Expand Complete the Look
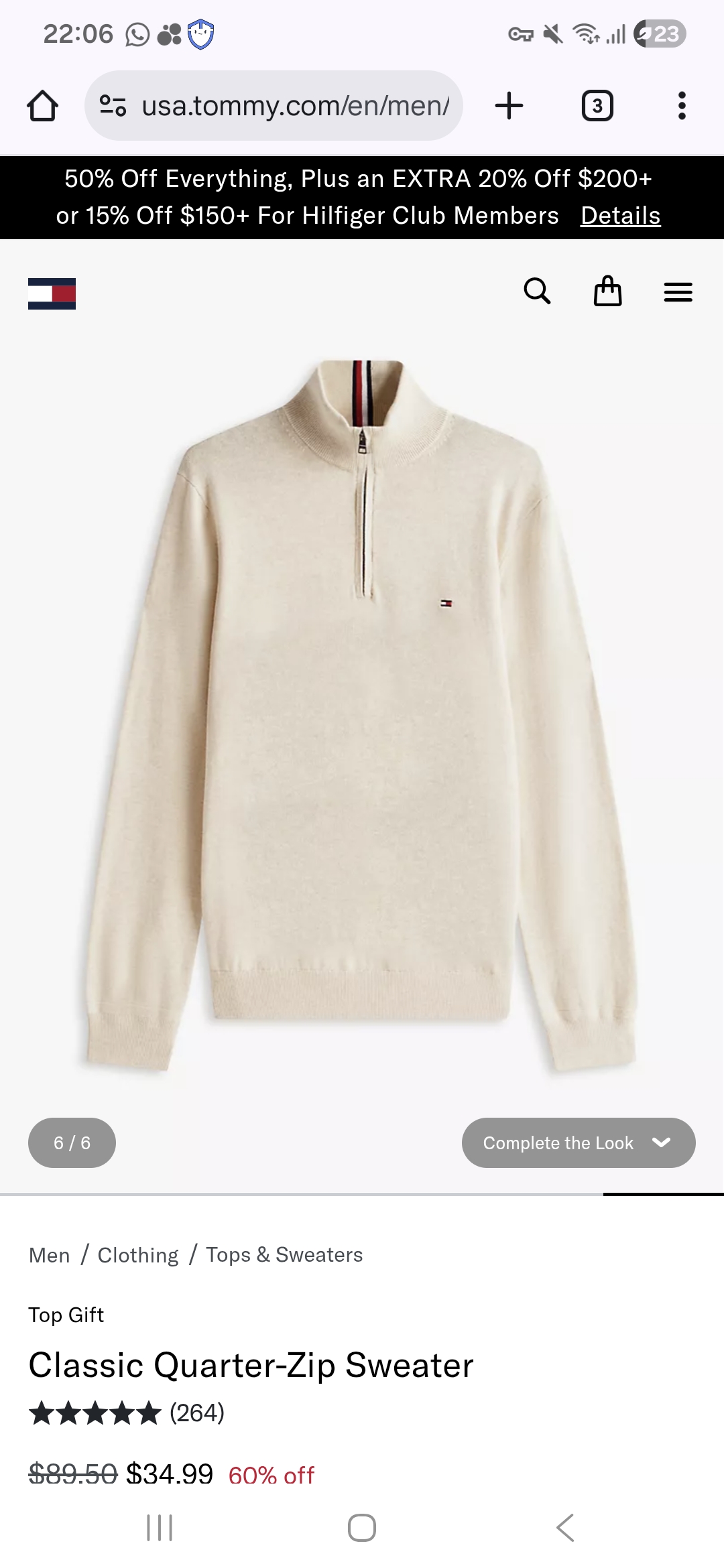This screenshot has height=1568, width=724. tap(578, 1142)
